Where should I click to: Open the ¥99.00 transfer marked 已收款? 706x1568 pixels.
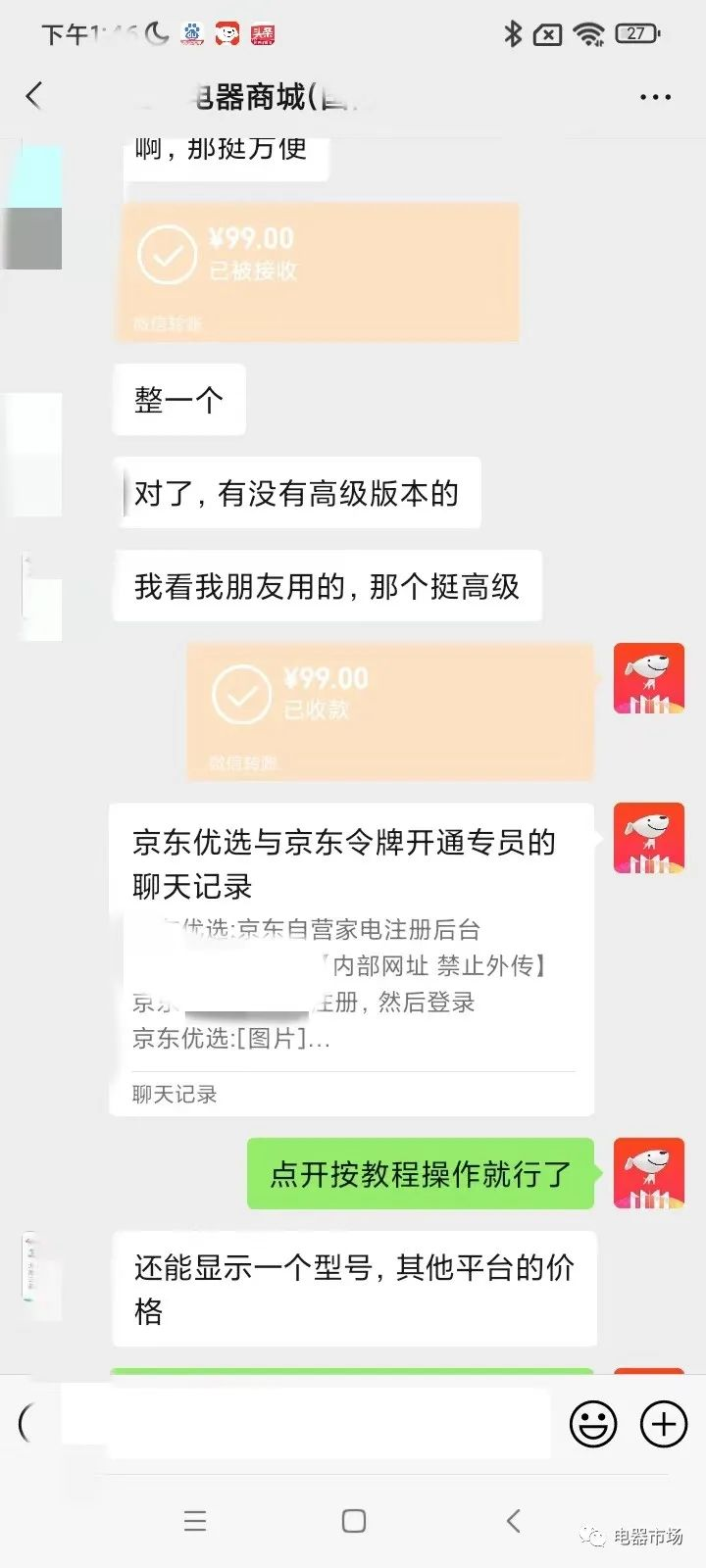click(x=390, y=711)
